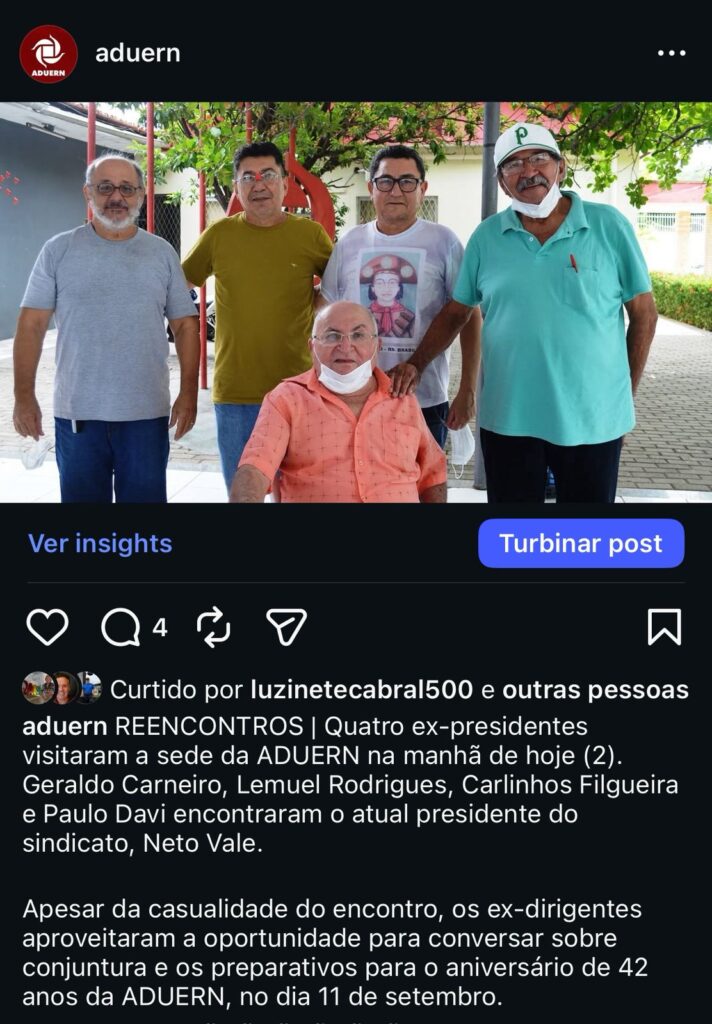Open luzinetecabral500's profile from the likes line

[362, 690]
